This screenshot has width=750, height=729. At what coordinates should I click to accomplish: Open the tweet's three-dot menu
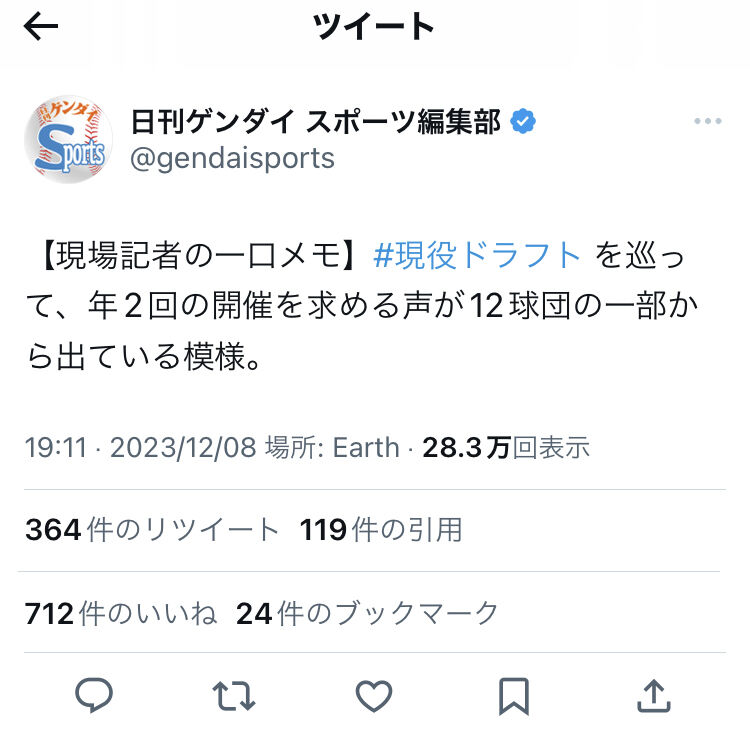[708, 121]
